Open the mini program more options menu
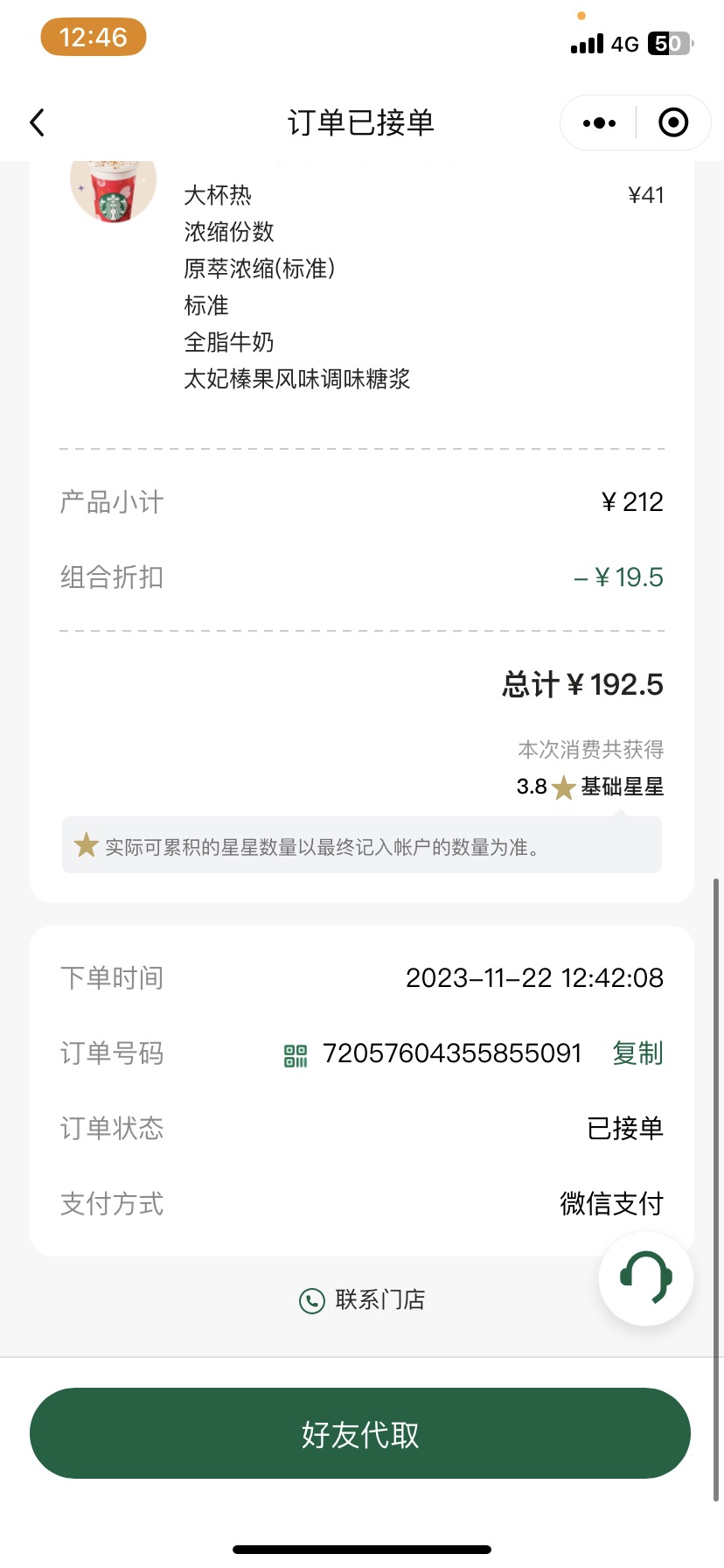Viewport: 724px width, 1568px height. (x=599, y=122)
